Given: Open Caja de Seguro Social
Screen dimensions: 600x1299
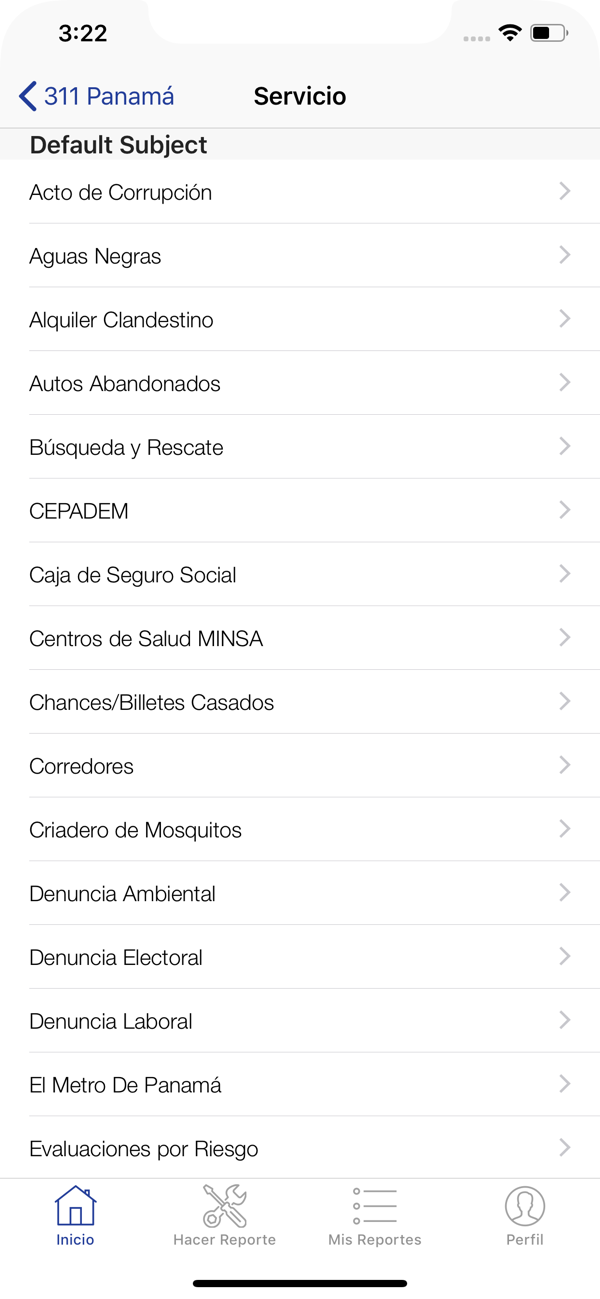Looking at the screenshot, I should 300,575.
